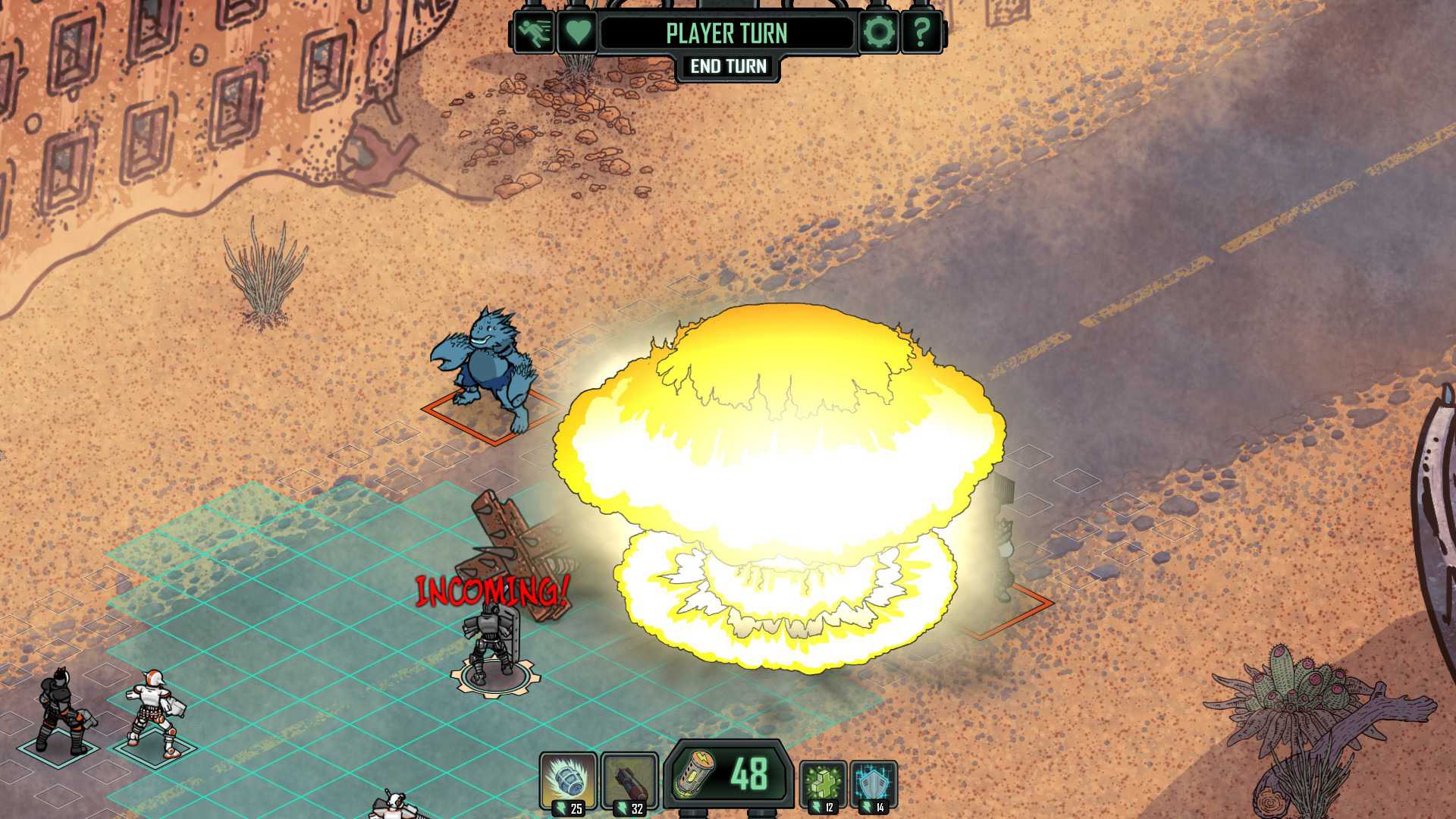Tap the running figure icon

point(534,33)
